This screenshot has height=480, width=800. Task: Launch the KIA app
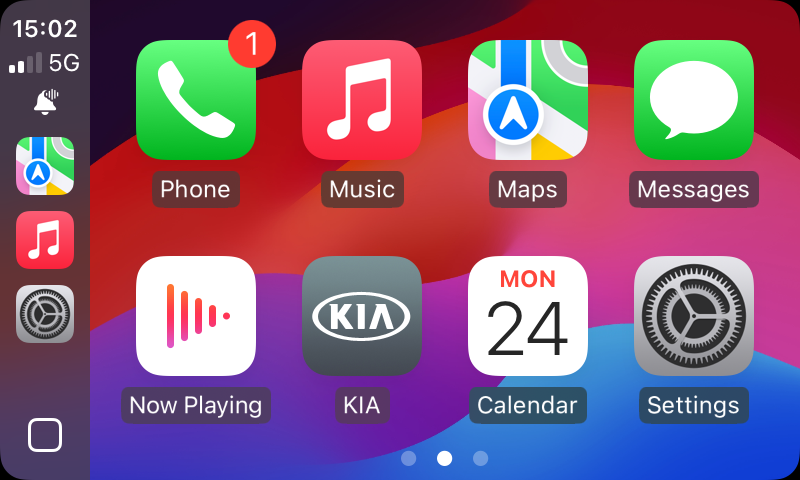pos(362,316)
